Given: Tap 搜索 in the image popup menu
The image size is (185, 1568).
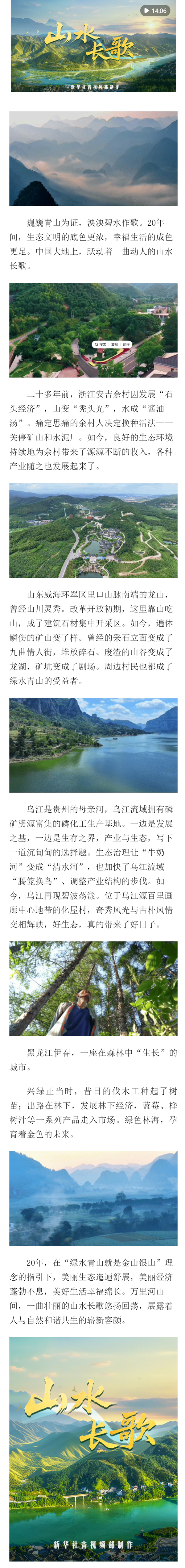Looking at the screenshot, I should tap(101, 344).
